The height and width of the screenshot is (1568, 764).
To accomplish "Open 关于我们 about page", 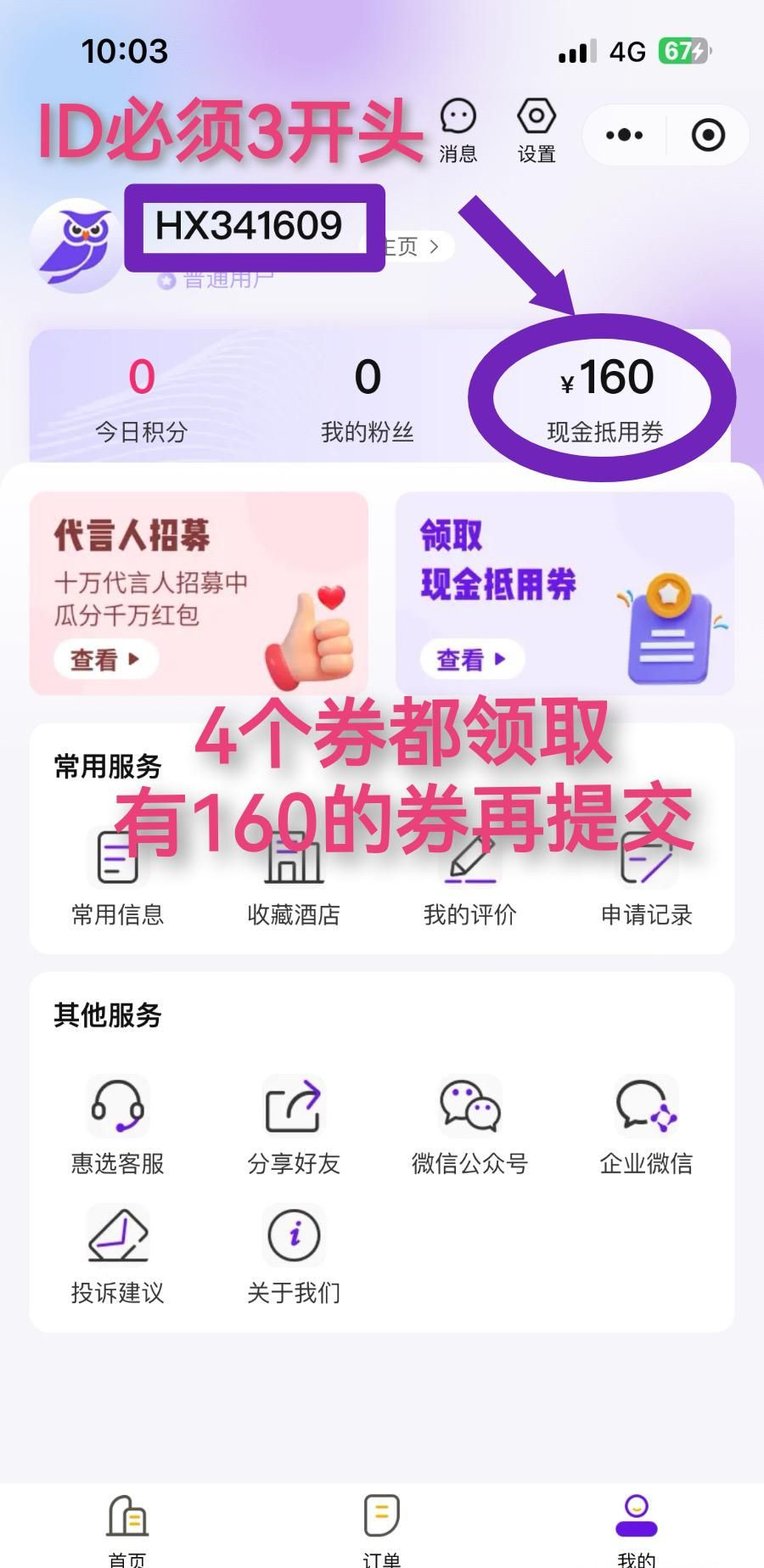I will (294, 1254).
